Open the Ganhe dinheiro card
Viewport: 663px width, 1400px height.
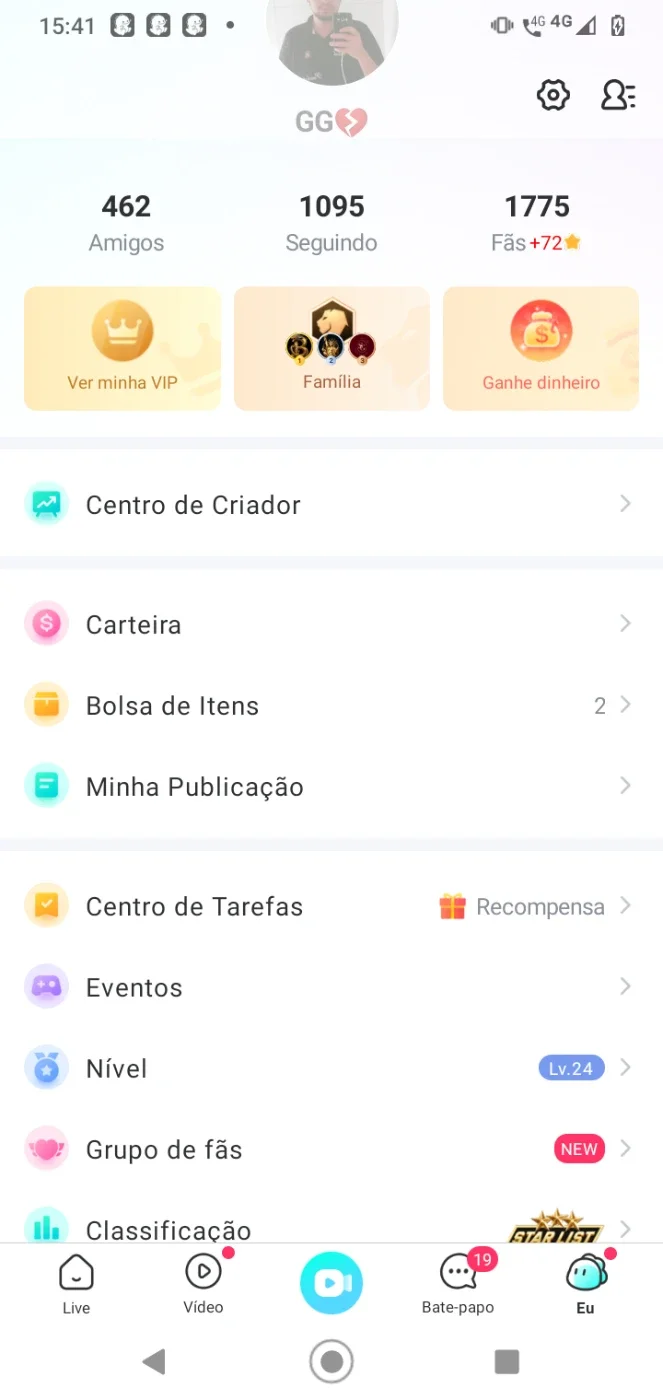point(541,348)
